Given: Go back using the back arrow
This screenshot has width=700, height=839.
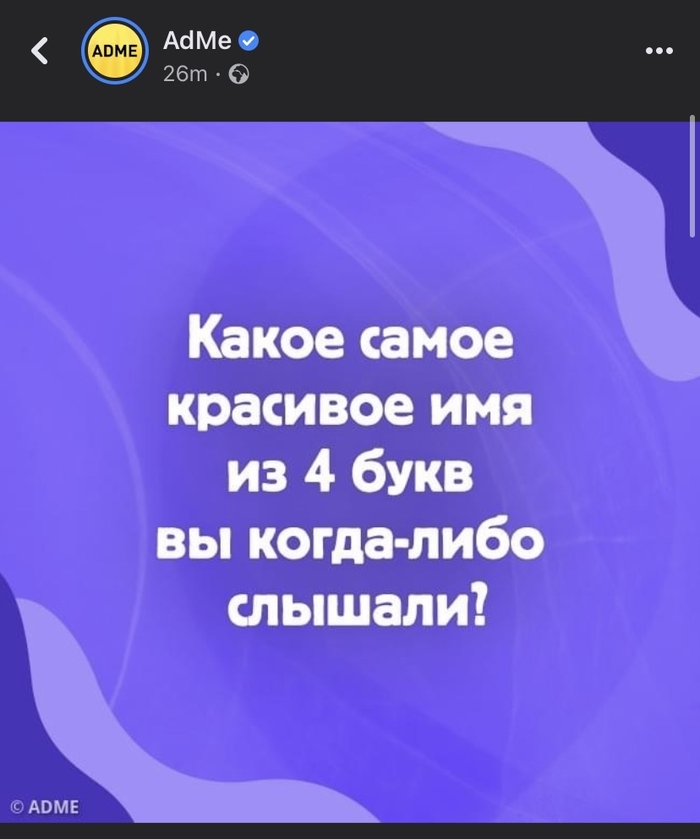Looking at the screenshot, I should click(40, 51).
